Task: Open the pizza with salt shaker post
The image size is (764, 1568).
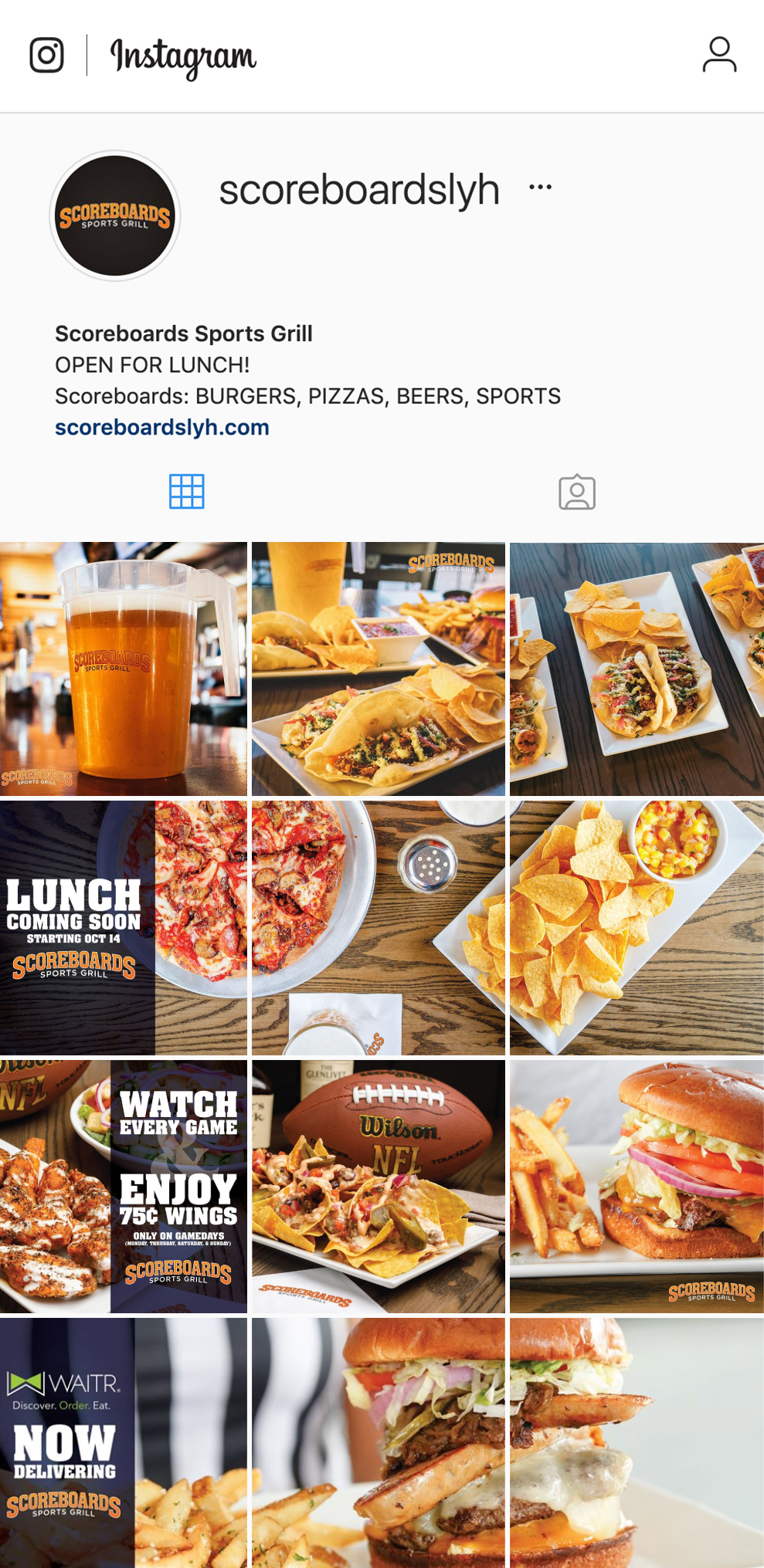Action: tap(379, 928)
